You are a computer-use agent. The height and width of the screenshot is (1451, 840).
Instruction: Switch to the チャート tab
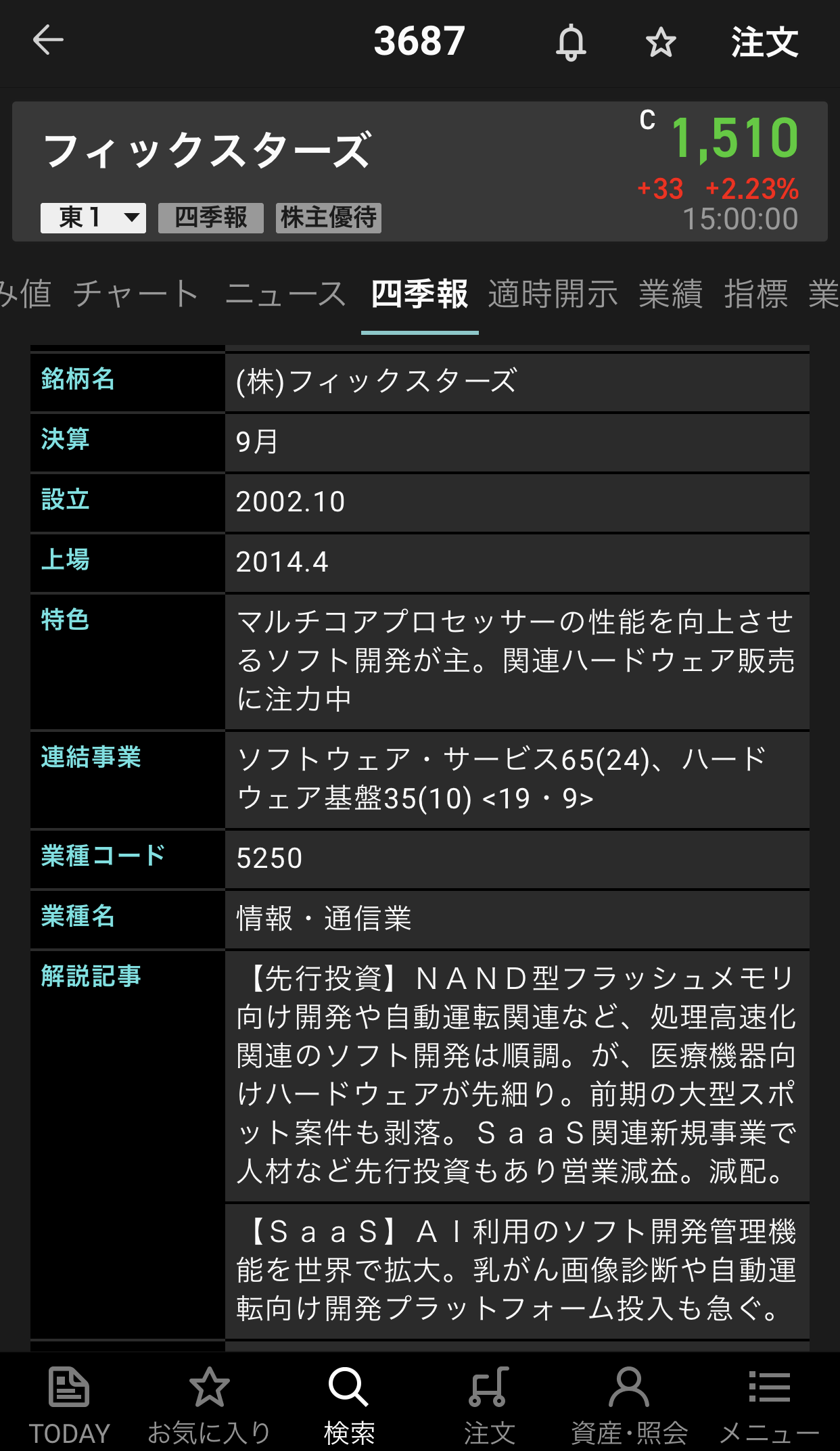click(x=136, y=294)
